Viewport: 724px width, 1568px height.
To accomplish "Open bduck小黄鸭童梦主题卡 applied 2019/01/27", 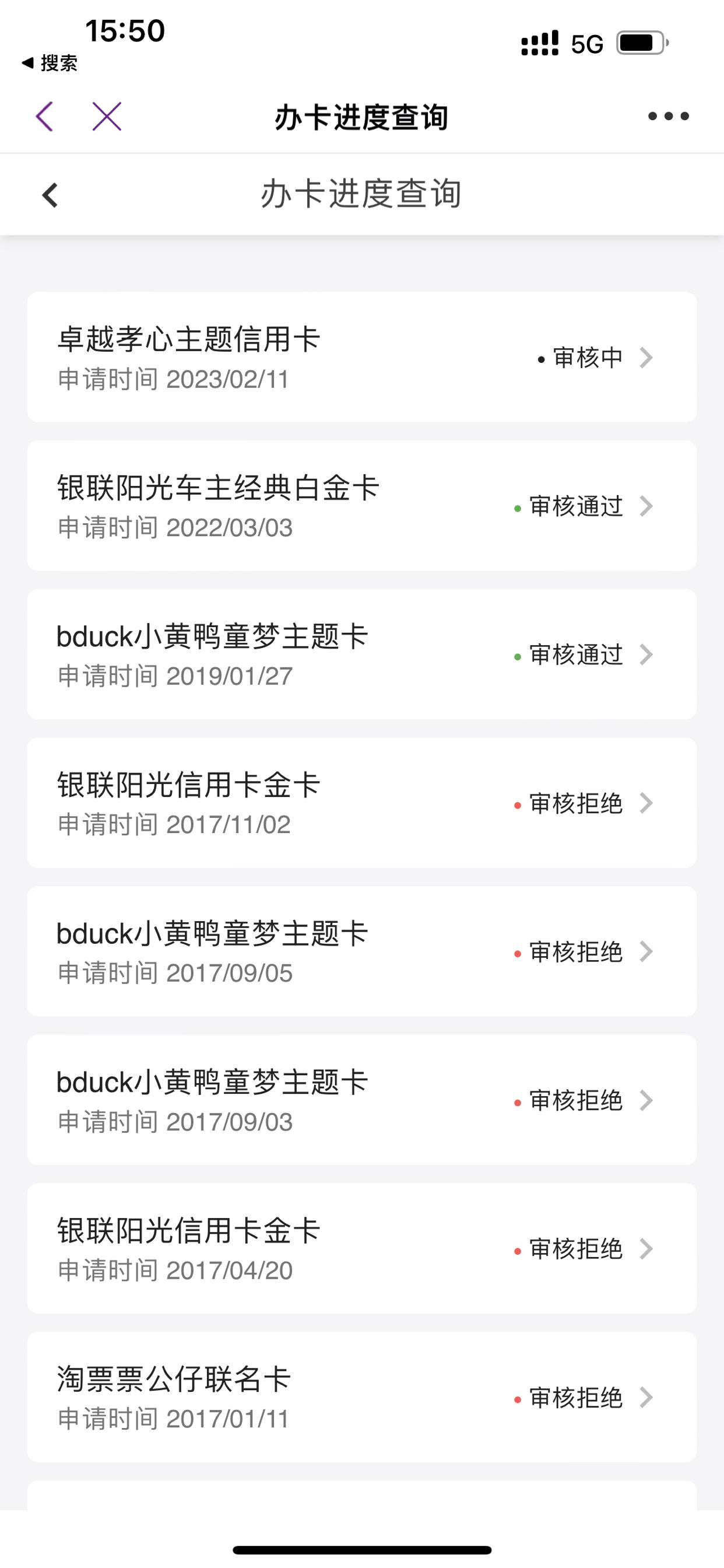I will [x=362, y=654].
